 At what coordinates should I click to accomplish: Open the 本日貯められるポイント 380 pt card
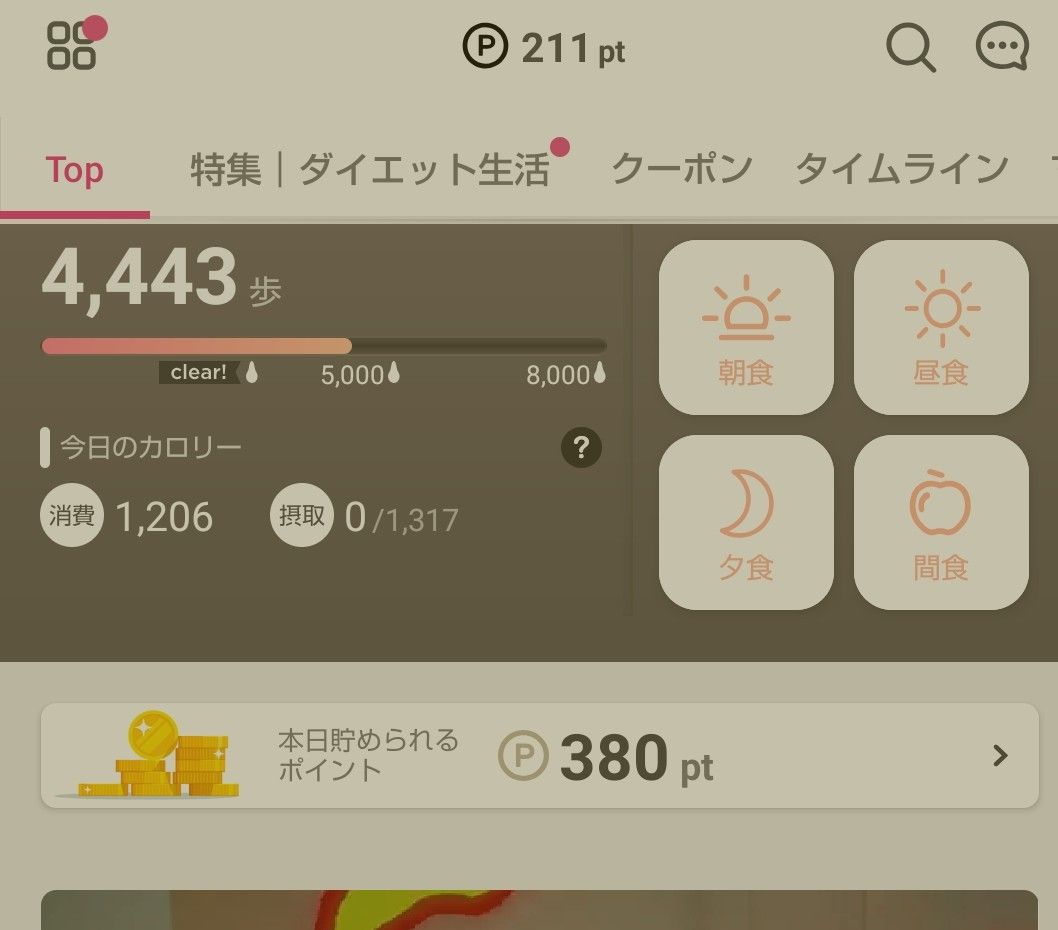pyautogui.click(x=539, y=756)
